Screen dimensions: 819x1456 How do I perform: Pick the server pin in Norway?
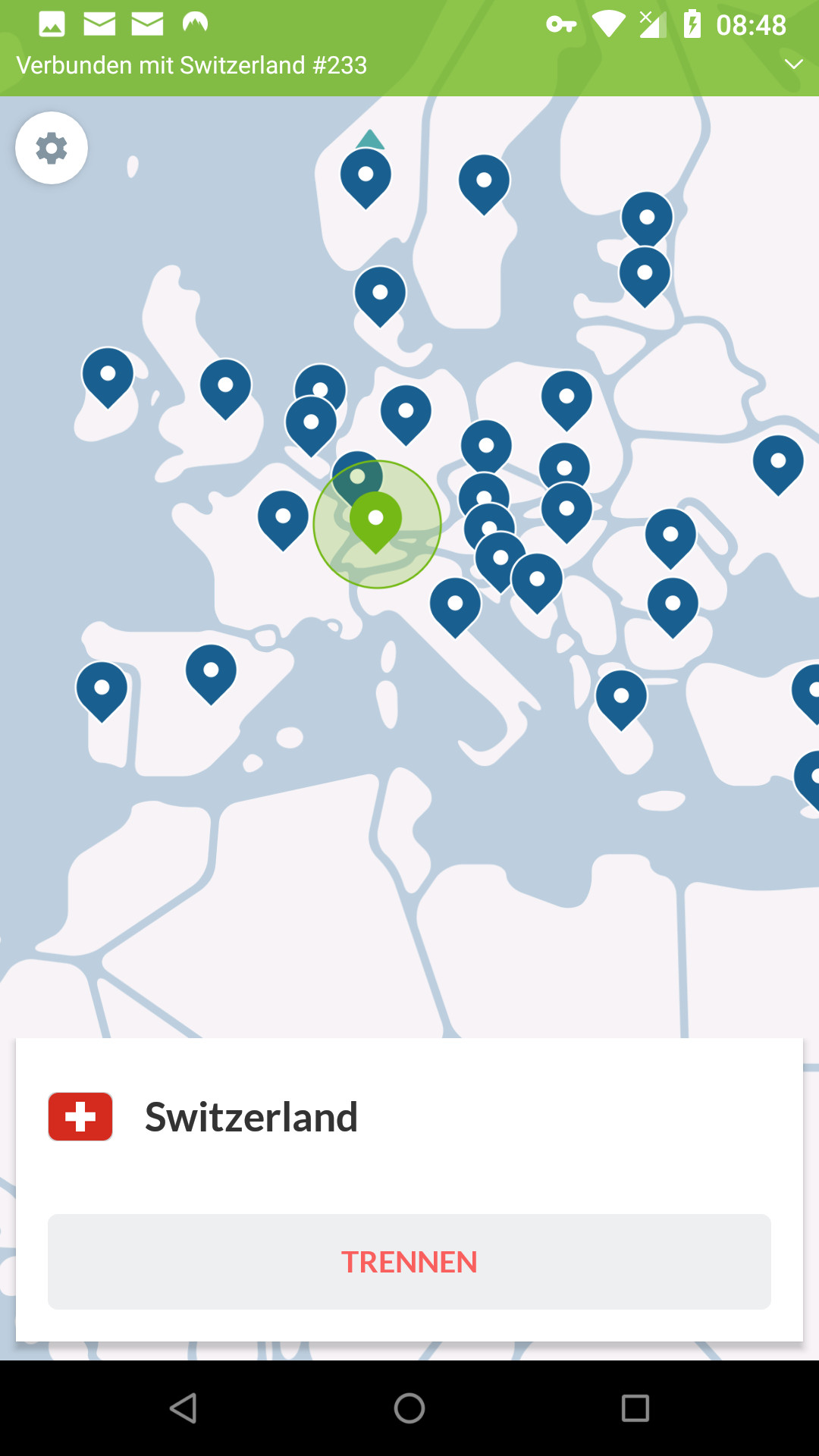pyautogui.click(x=366, y=177)
